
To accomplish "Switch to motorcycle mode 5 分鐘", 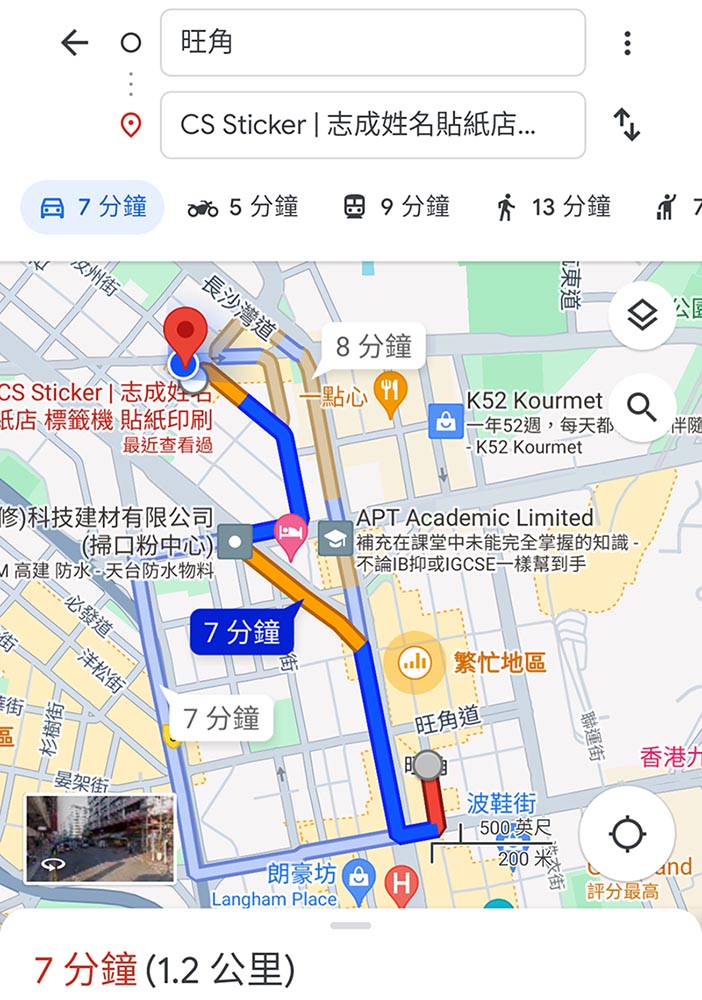I will [243, 207].
